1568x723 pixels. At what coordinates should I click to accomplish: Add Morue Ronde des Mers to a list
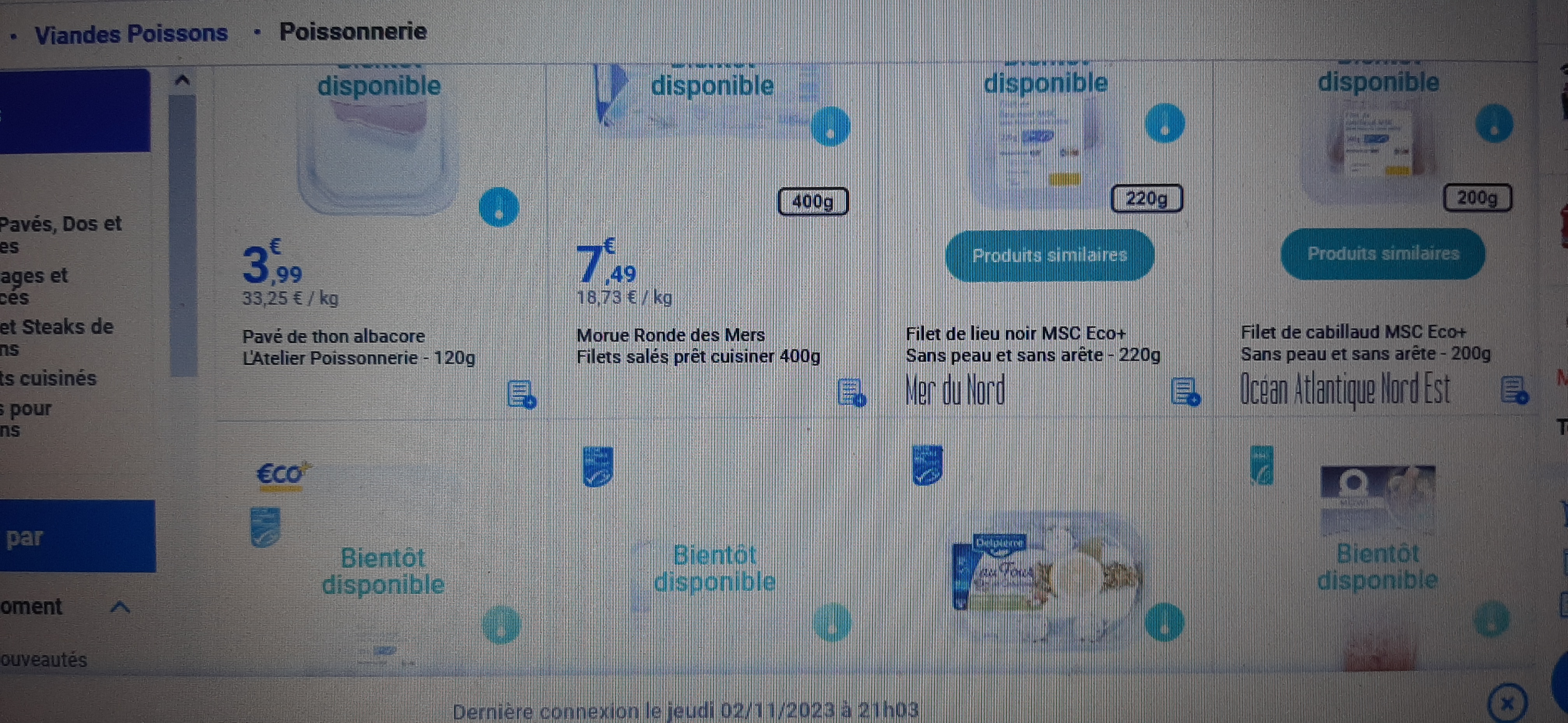tap(851, 392)
